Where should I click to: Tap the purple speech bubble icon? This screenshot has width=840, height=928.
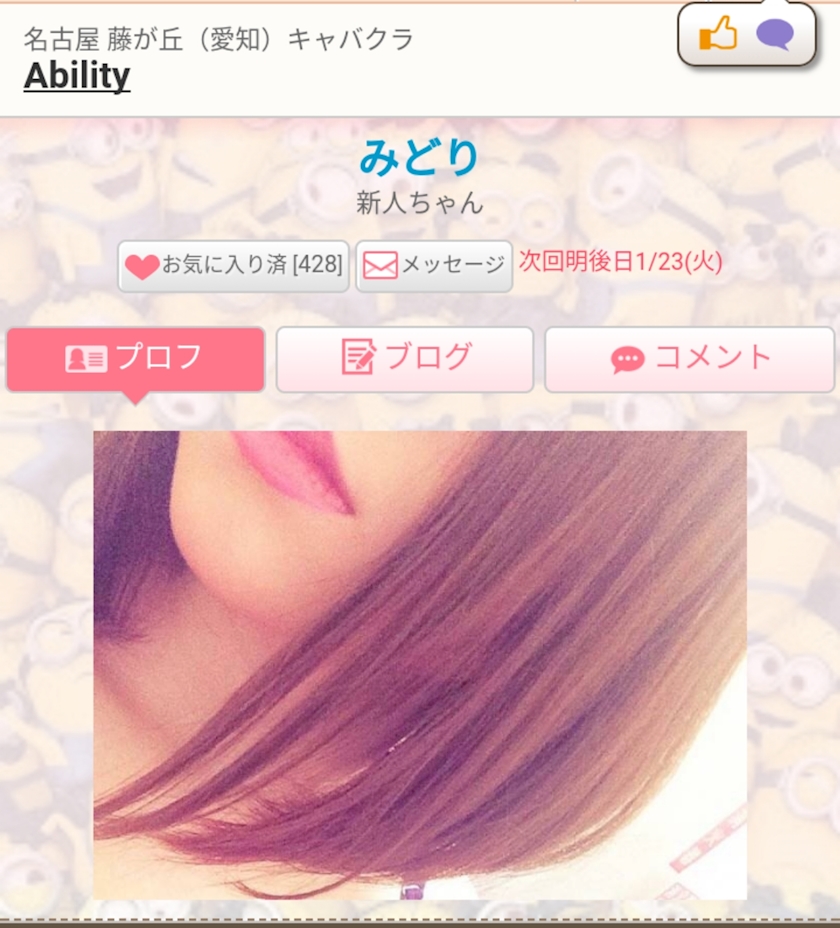coord(775,34)
